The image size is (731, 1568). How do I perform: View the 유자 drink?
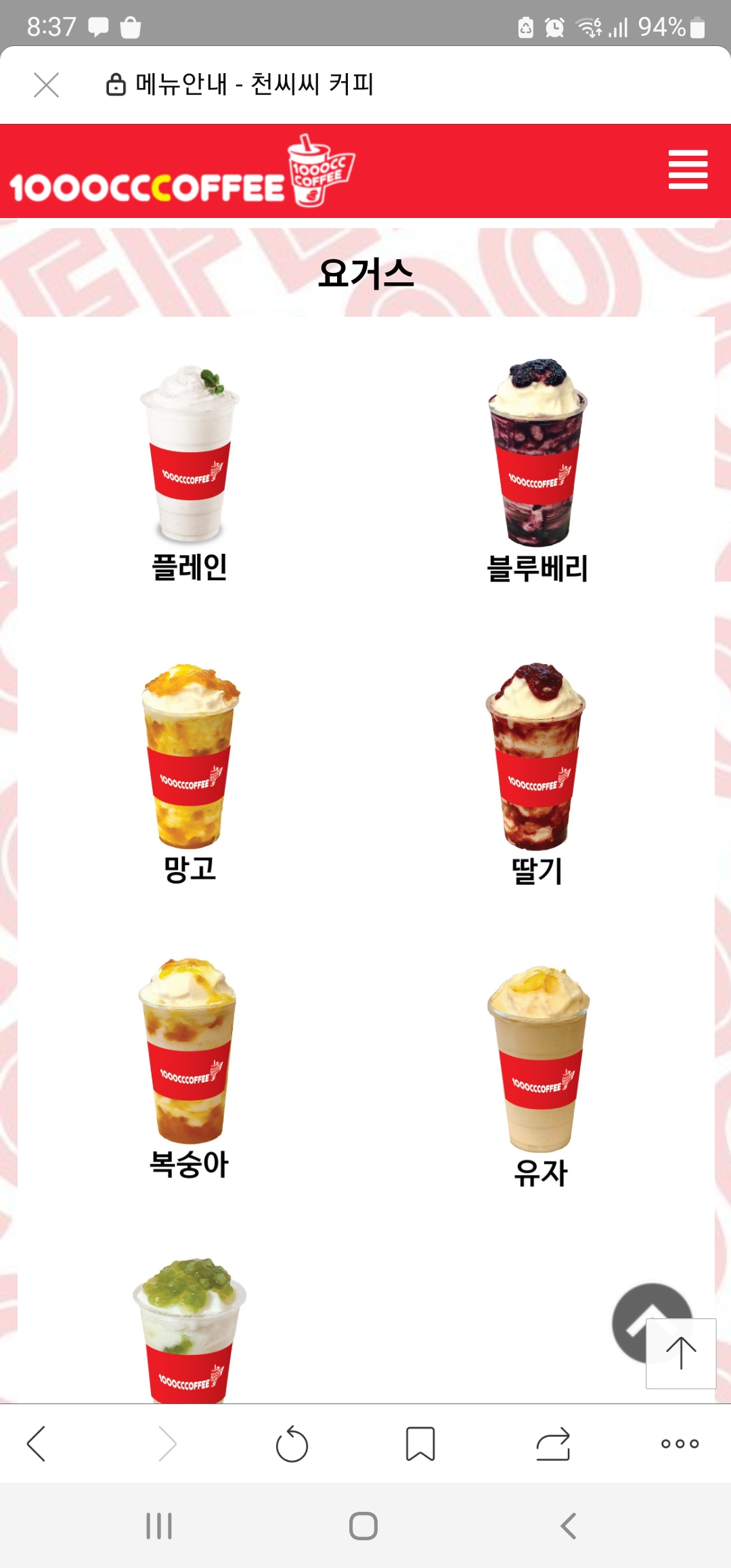pos(539,1076)
